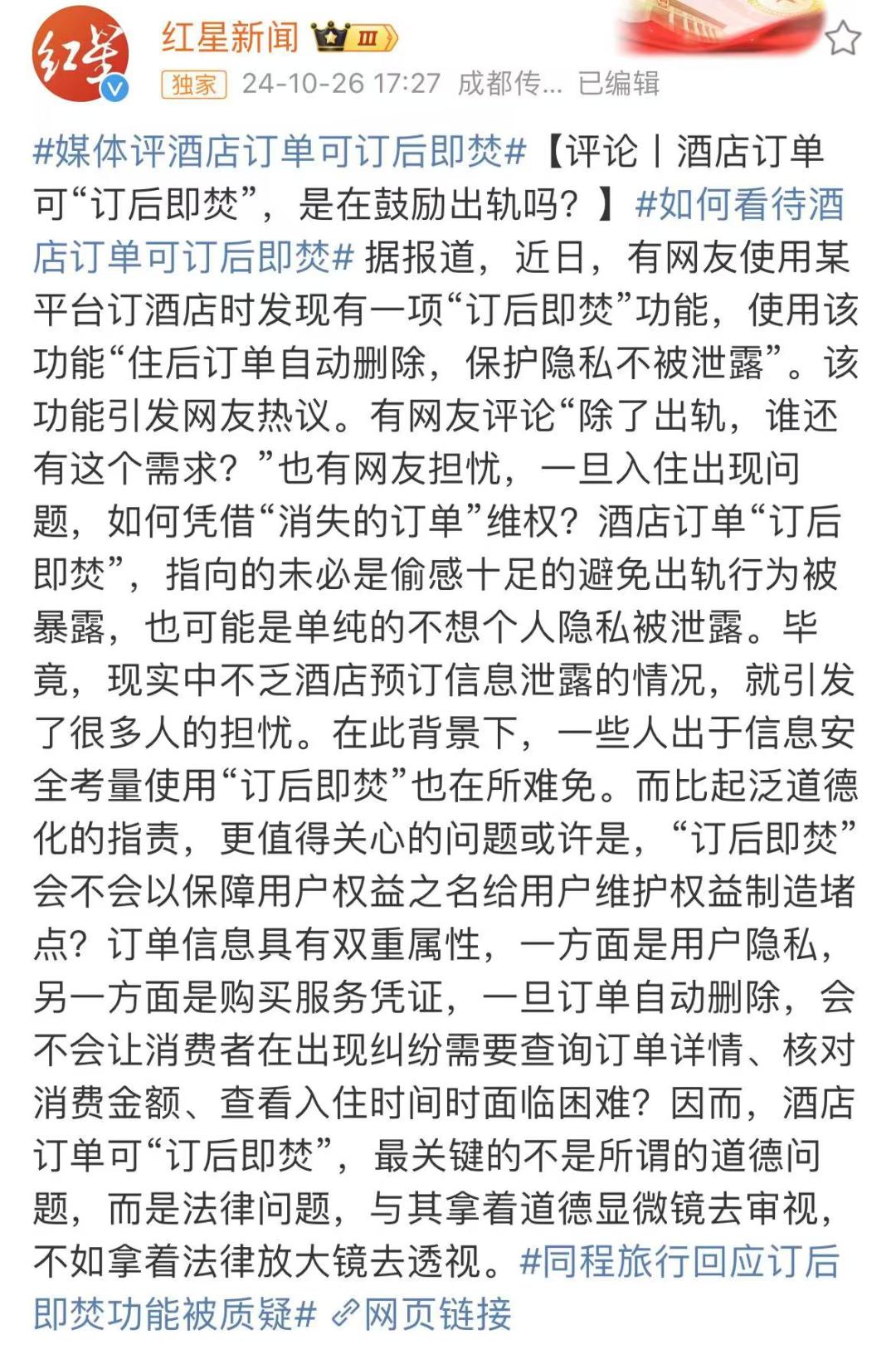View the 已编辑 edit history
Screen dimensions: 896x1359
pos(618,84)
